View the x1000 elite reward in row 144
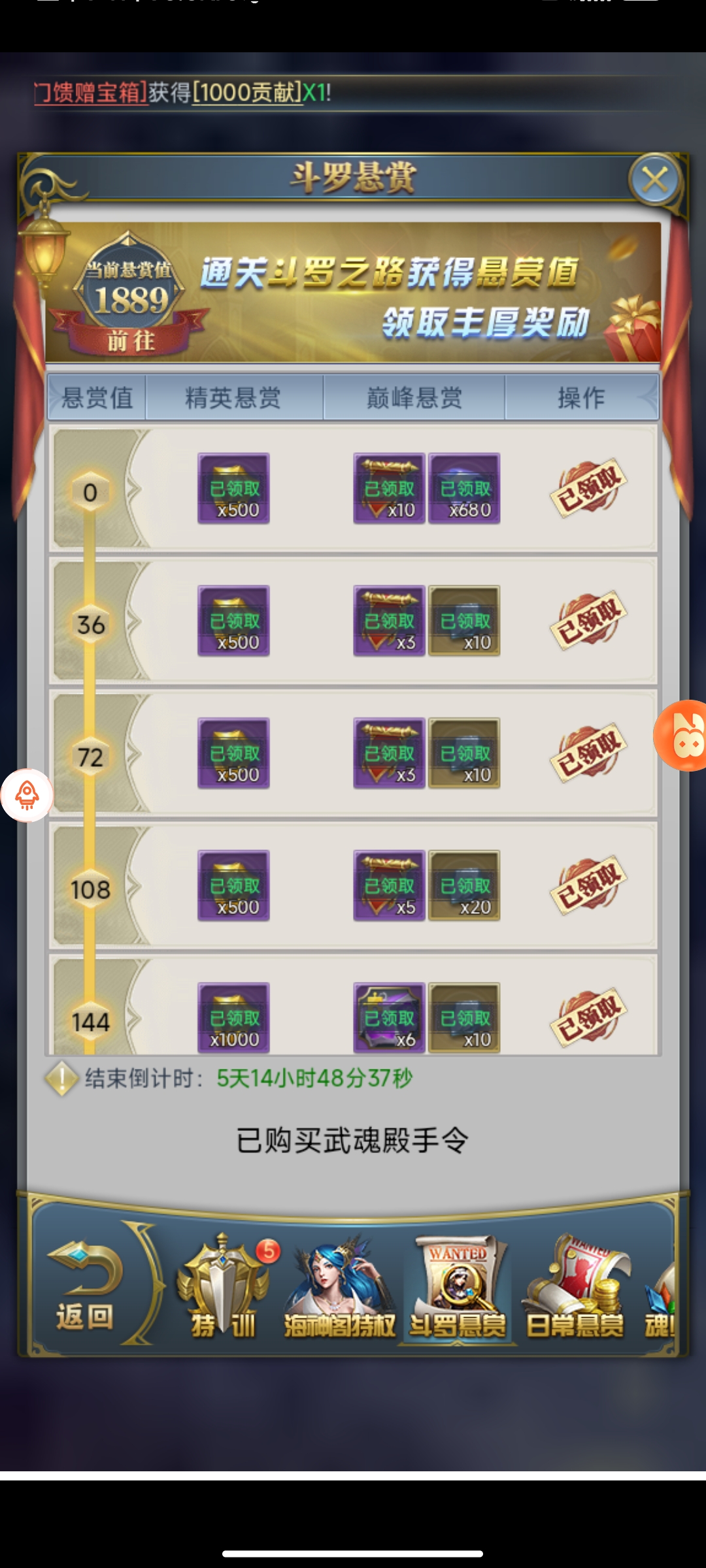Viewport: 706px width, 1568px height. click(234, 1017)
